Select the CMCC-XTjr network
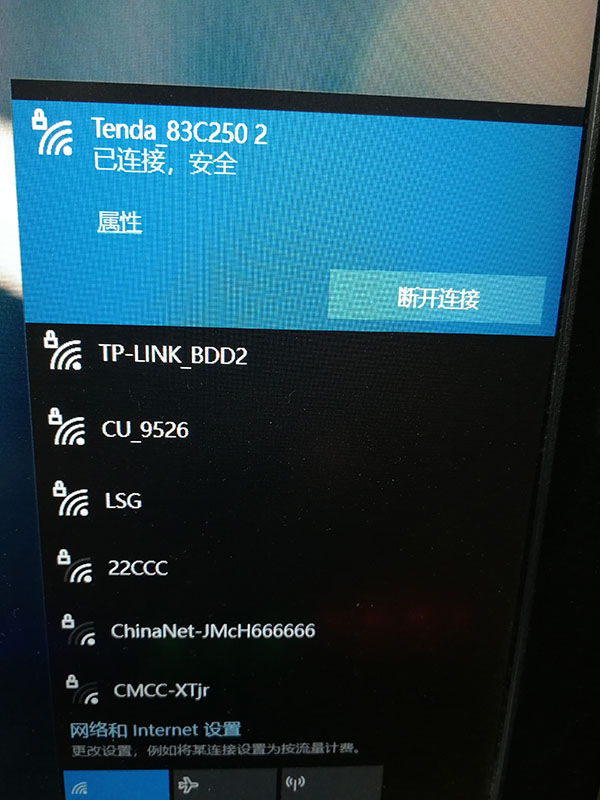Screen dimensions: 600x800 [x=160, y=690]
